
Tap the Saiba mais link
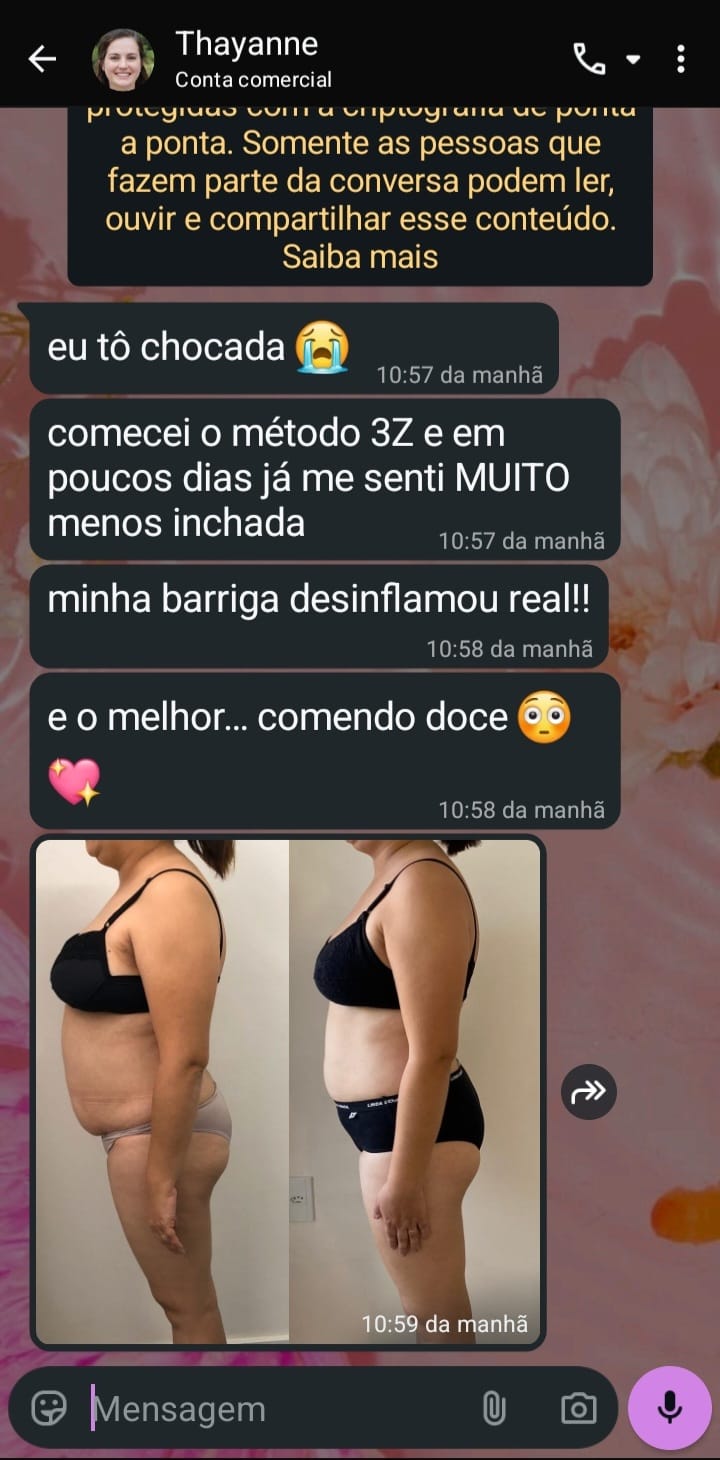[x=359, y=256]
